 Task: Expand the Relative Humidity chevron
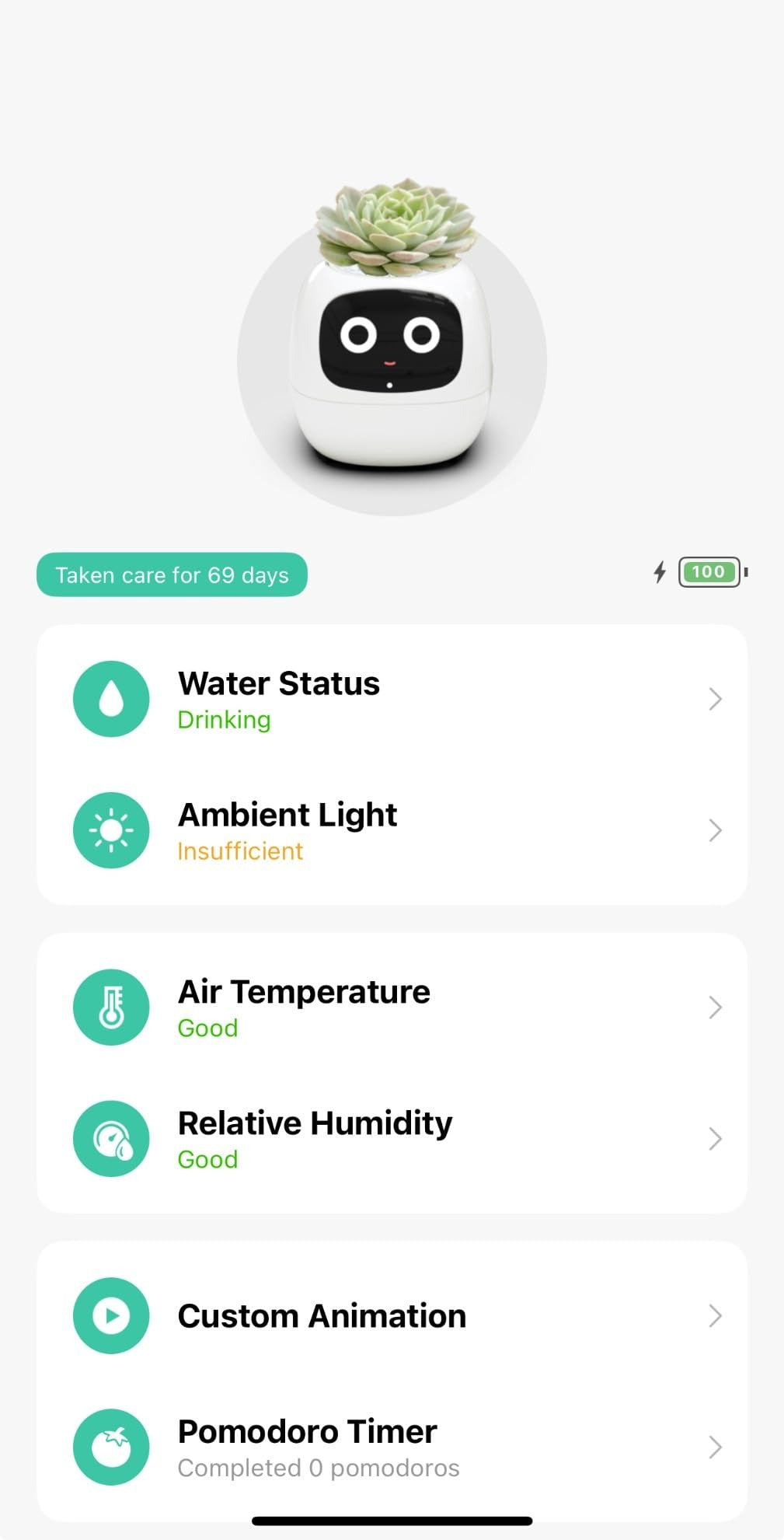coord(716,1138)
